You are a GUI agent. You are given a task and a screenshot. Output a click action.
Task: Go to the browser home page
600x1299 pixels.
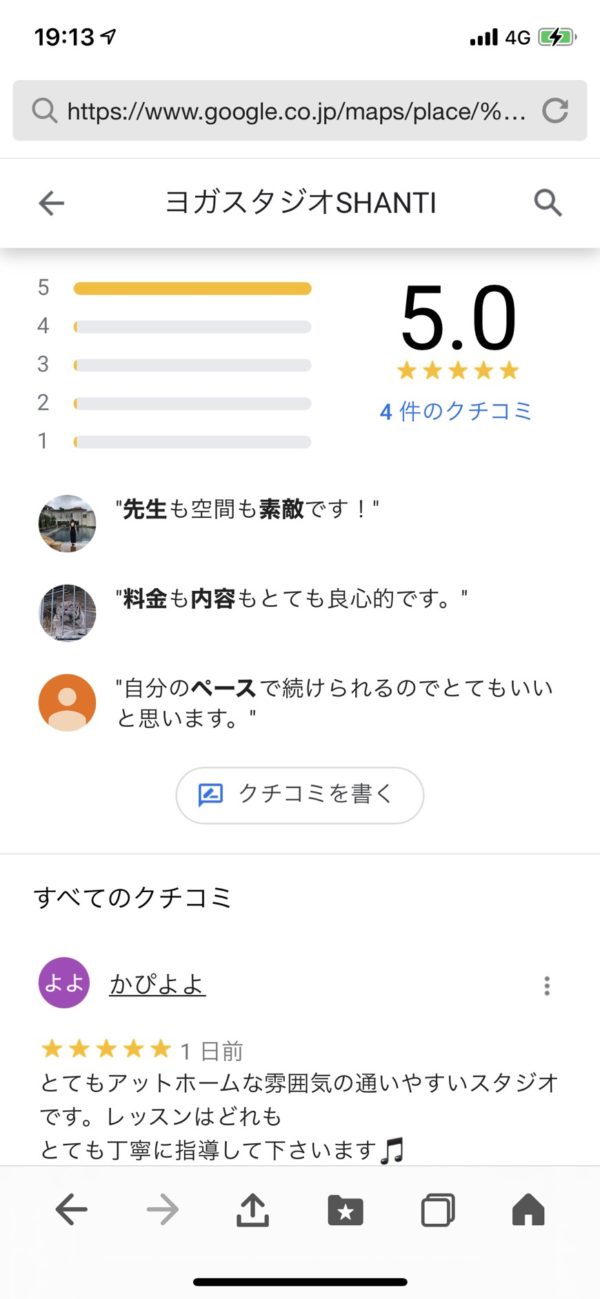(528, 1212)
